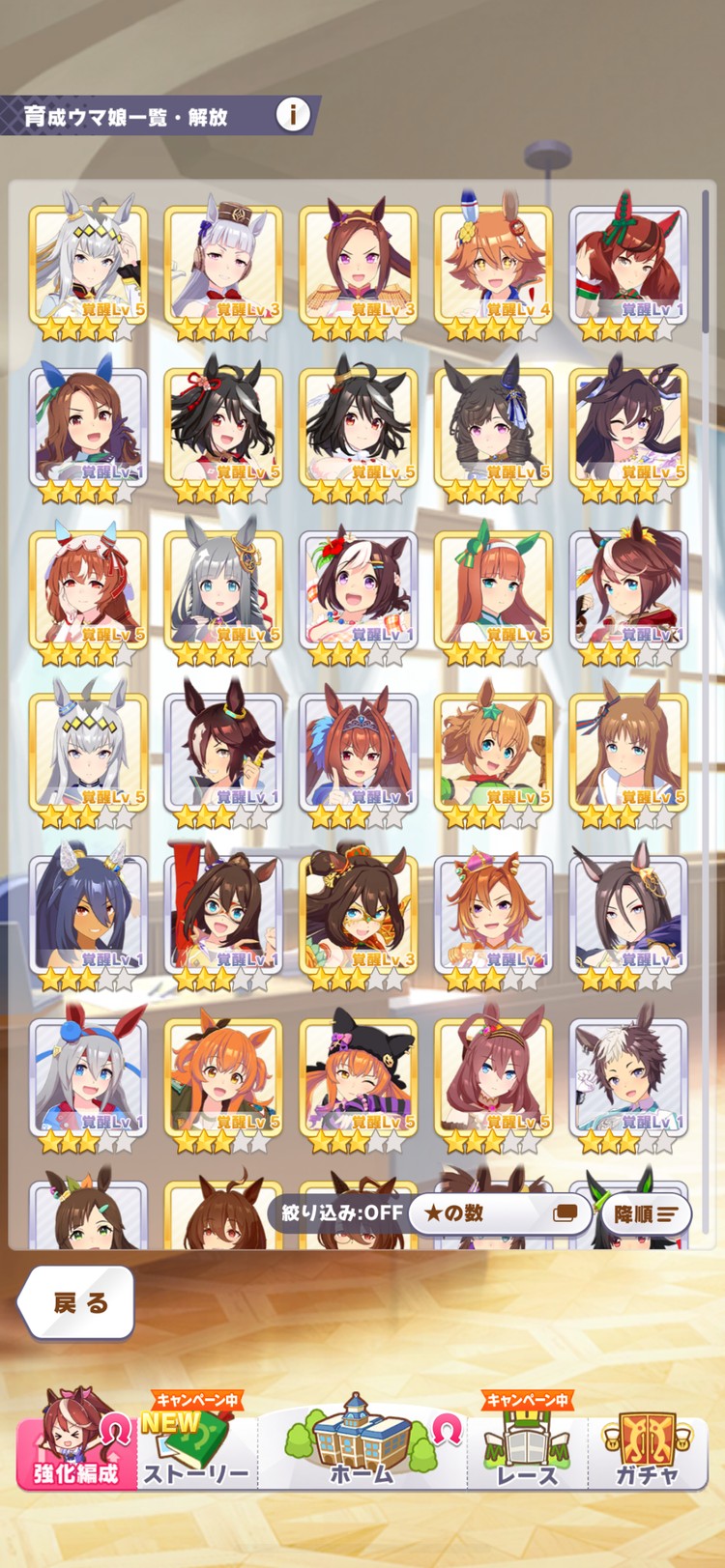The width and height of the screenshot is (725, 1568).
Task: Open the ★の数 sort selector
Action: (499, 1212)
